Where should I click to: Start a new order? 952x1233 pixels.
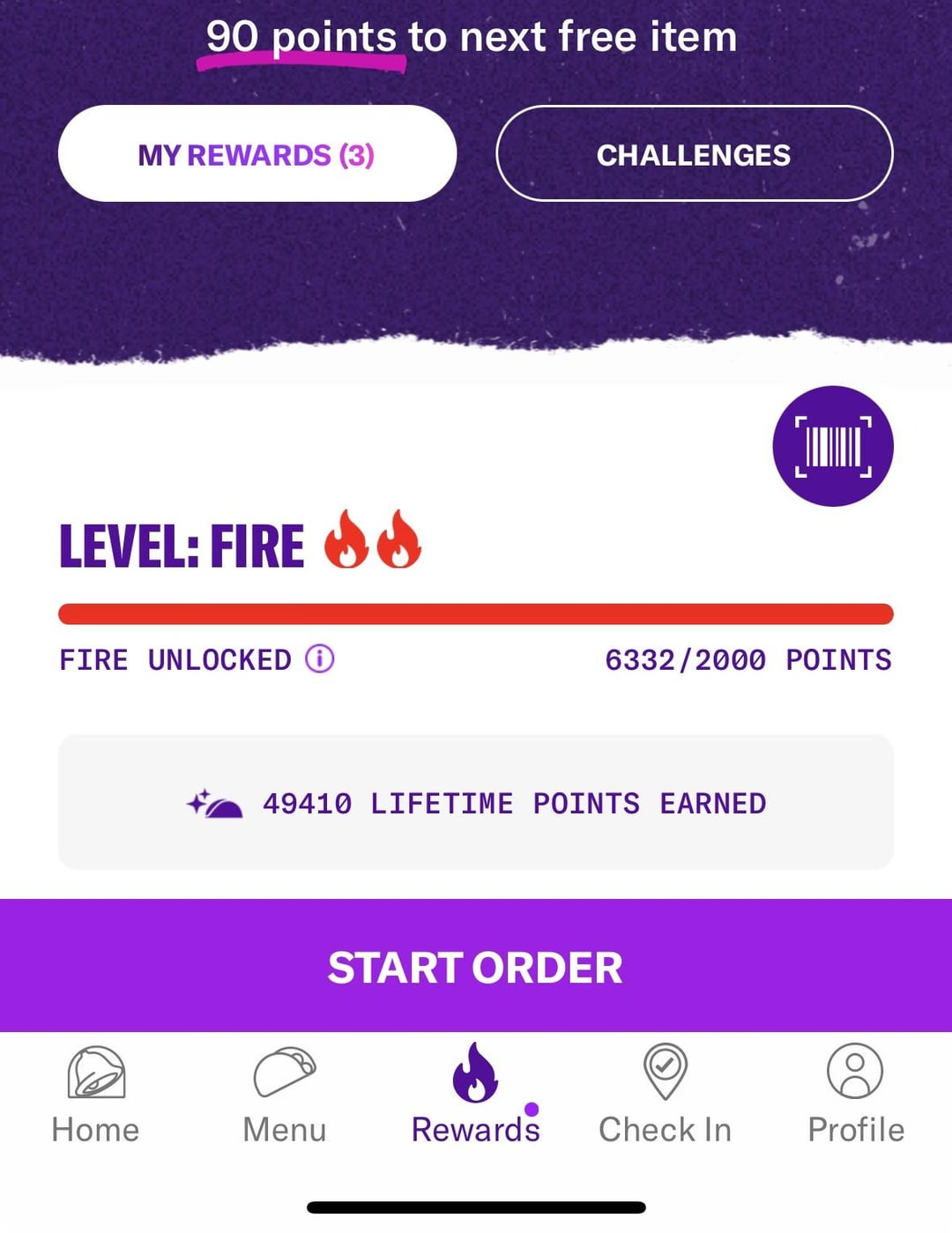point(476,967)
